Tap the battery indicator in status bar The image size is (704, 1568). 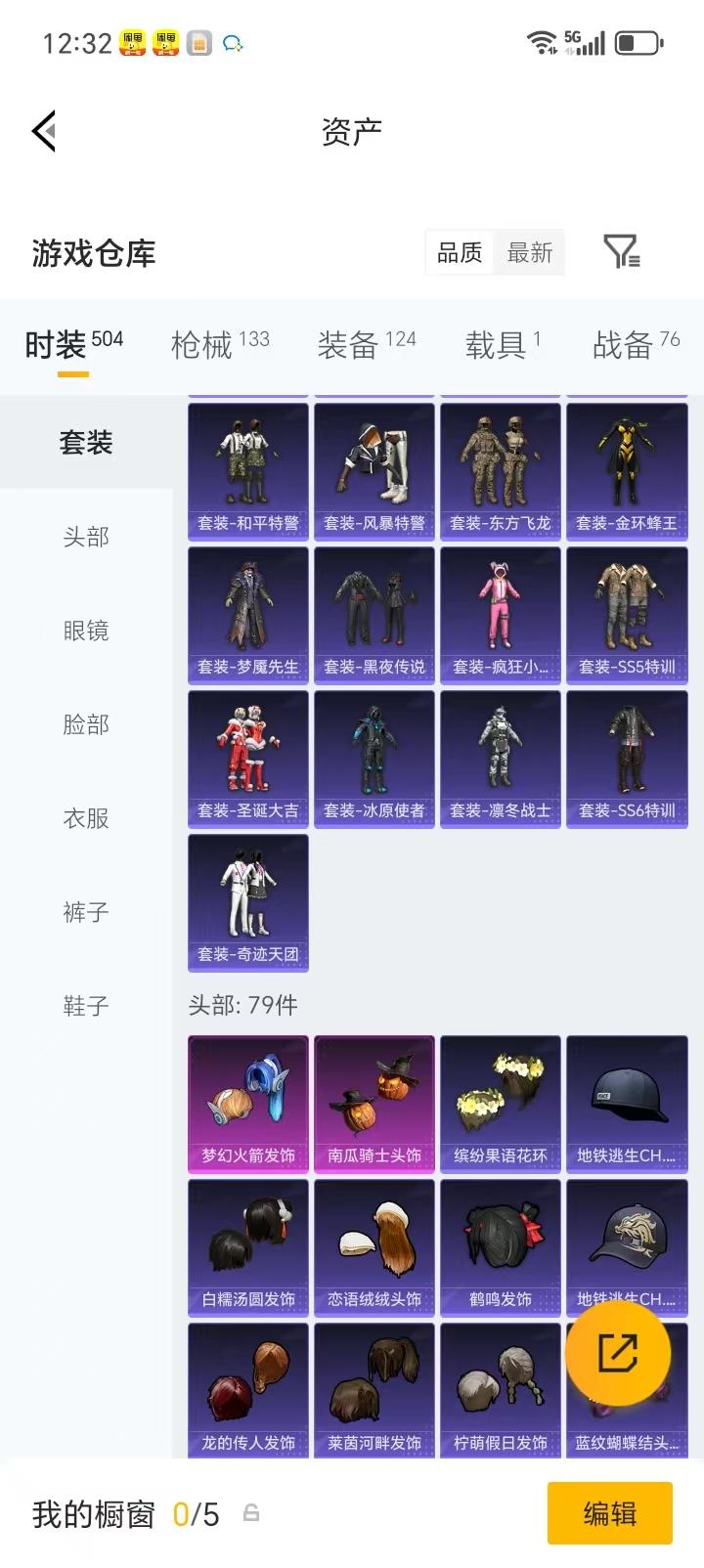(x=640, y=41)
